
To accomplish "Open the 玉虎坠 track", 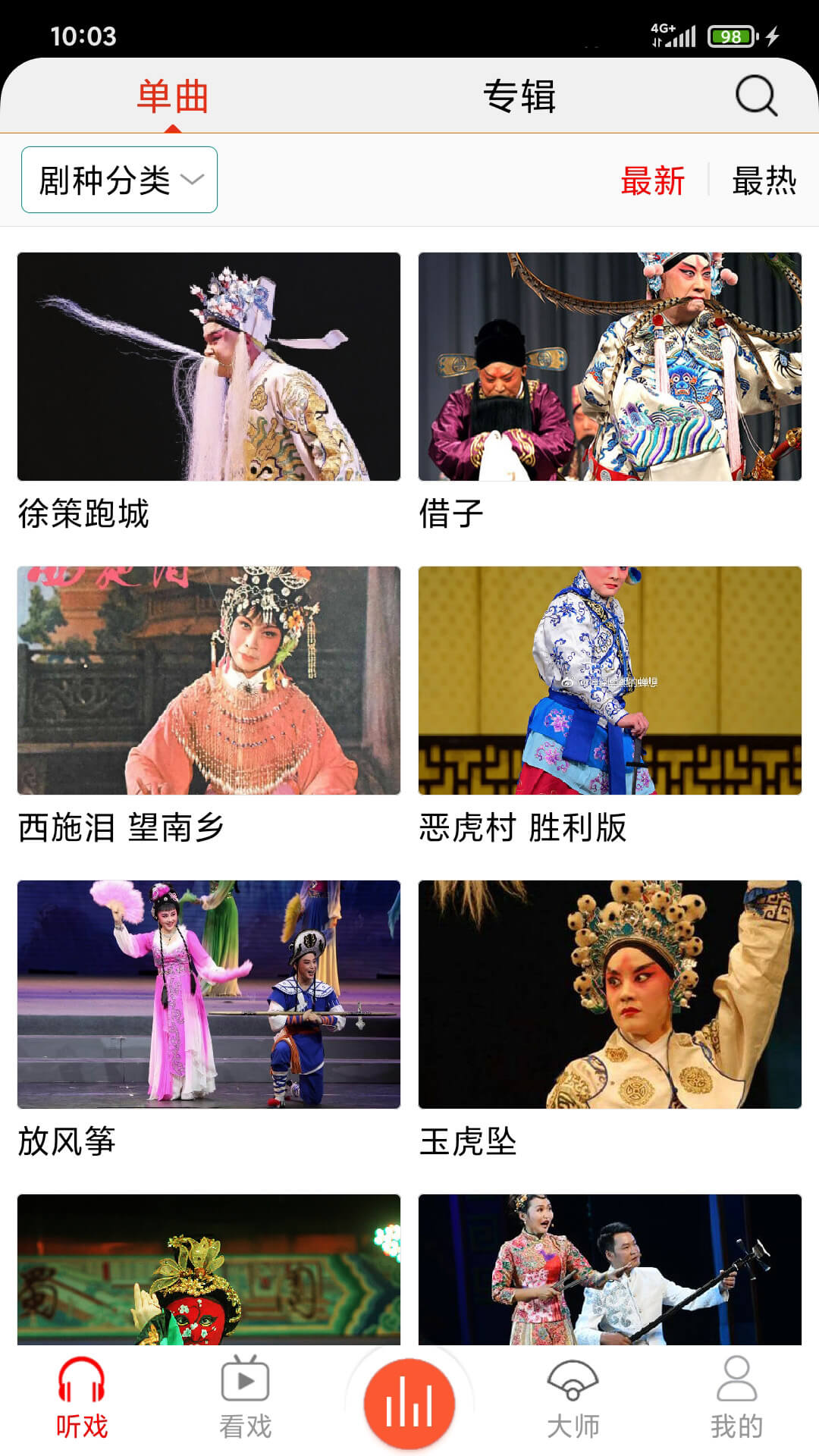I will pyautogui.click(x=610, y=995).
